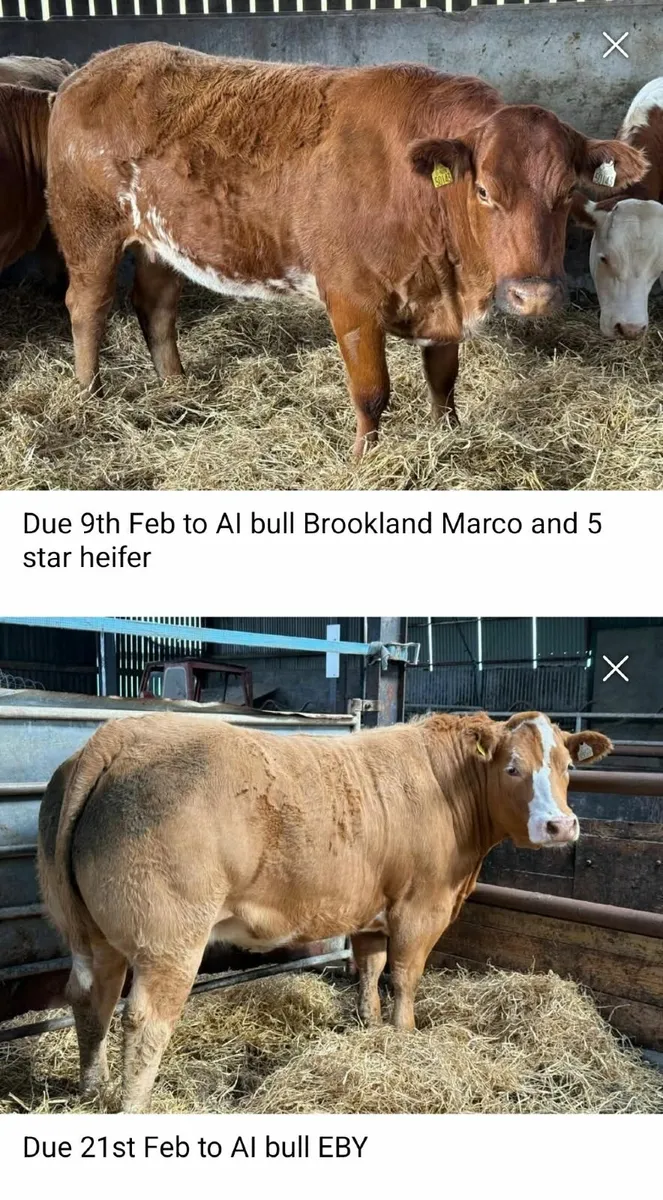Edit caption 'Due 9th Feb to AI bull Brookland Marco'

click(312, 540)
